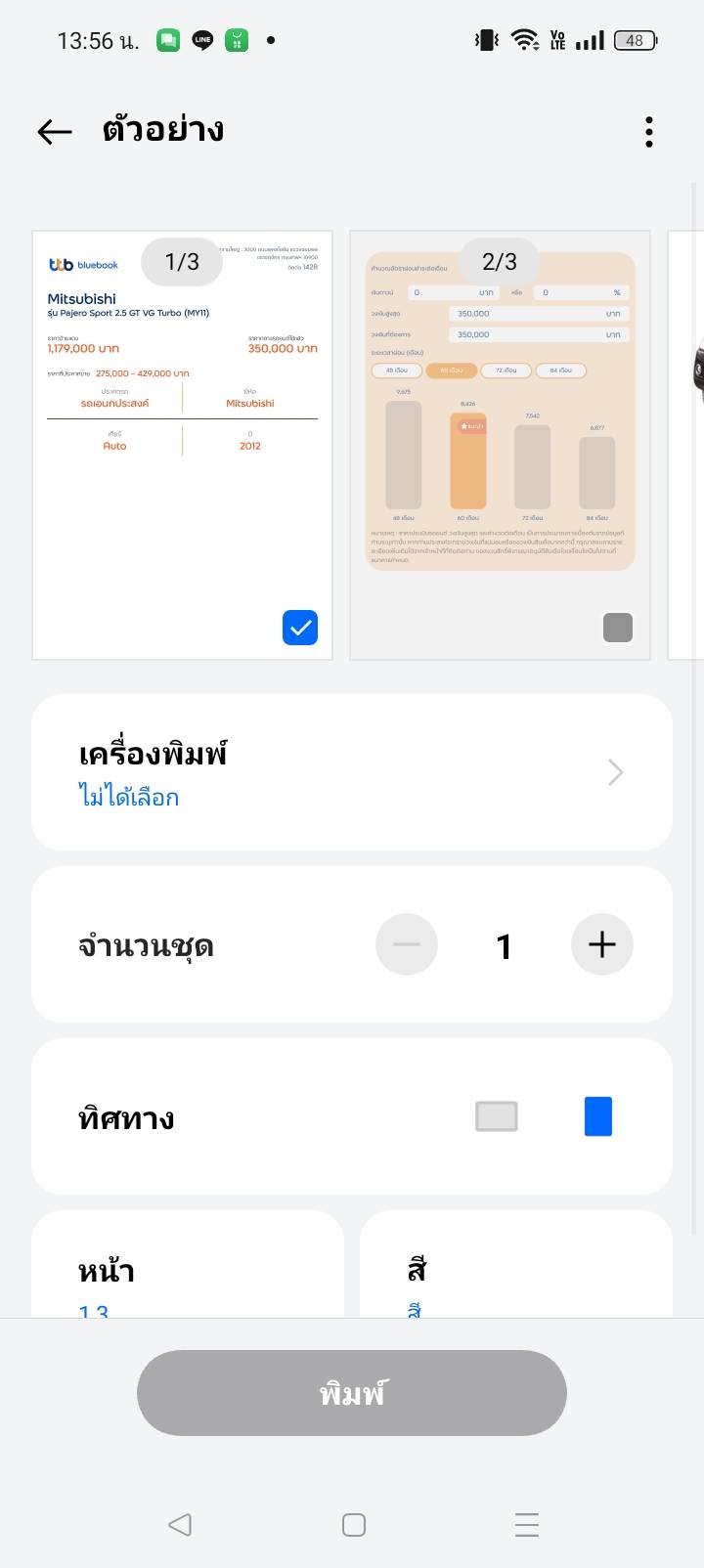The height and width of the screenshot is (1568, 704).
Task: Increase copies with the plus button
Action: point(601,944)
